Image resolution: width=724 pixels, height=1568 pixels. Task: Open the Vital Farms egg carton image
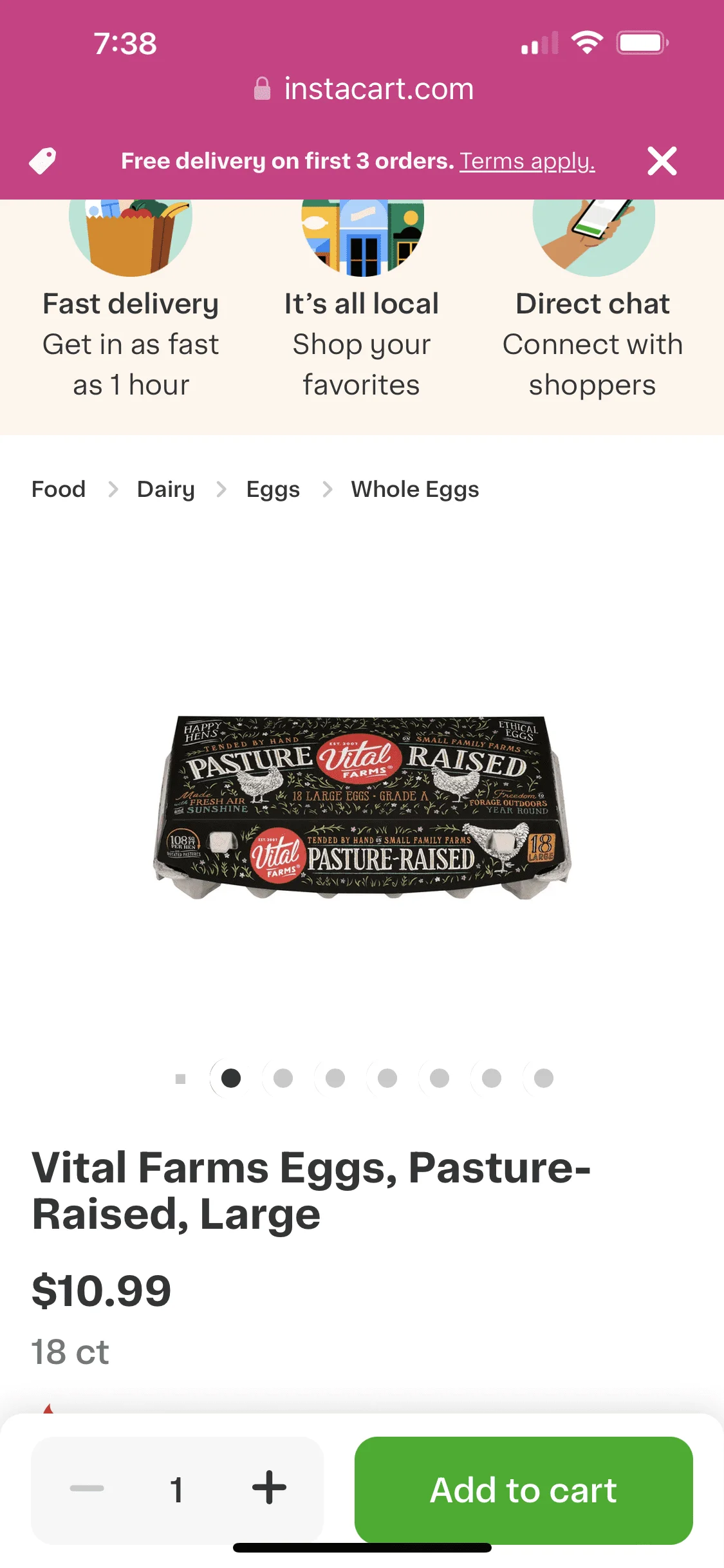tap(362, 808)
